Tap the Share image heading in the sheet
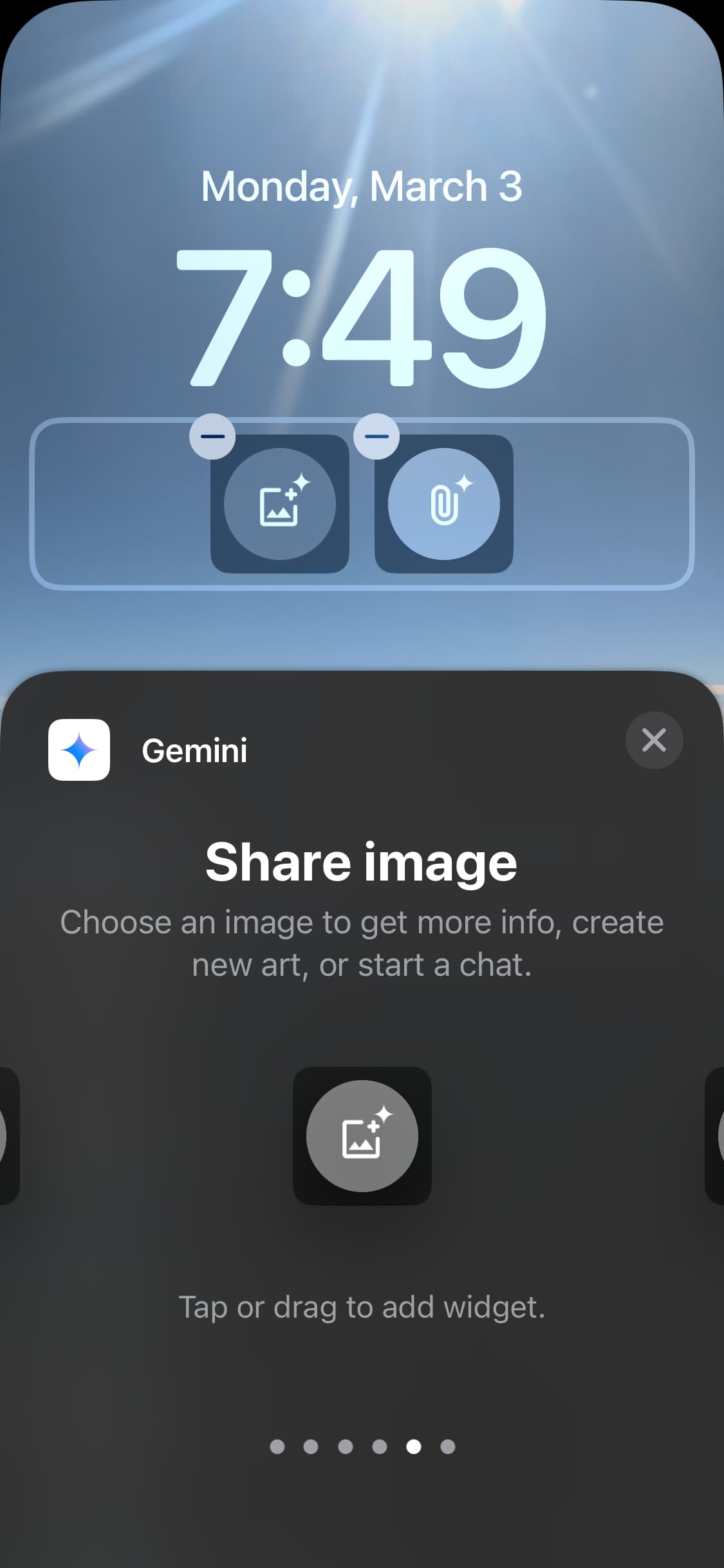 (x=362, y=861)
